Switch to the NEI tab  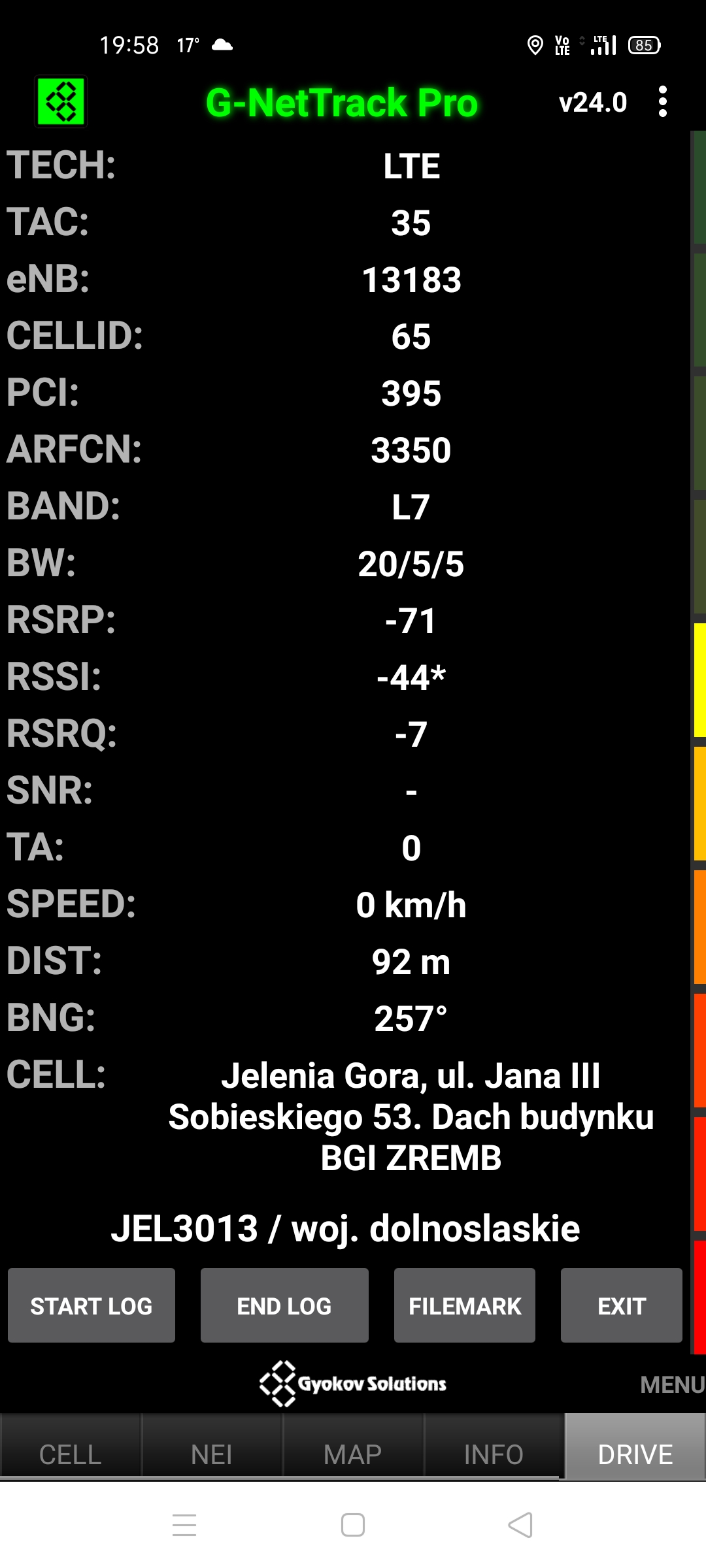click(x=212, y=1454)
